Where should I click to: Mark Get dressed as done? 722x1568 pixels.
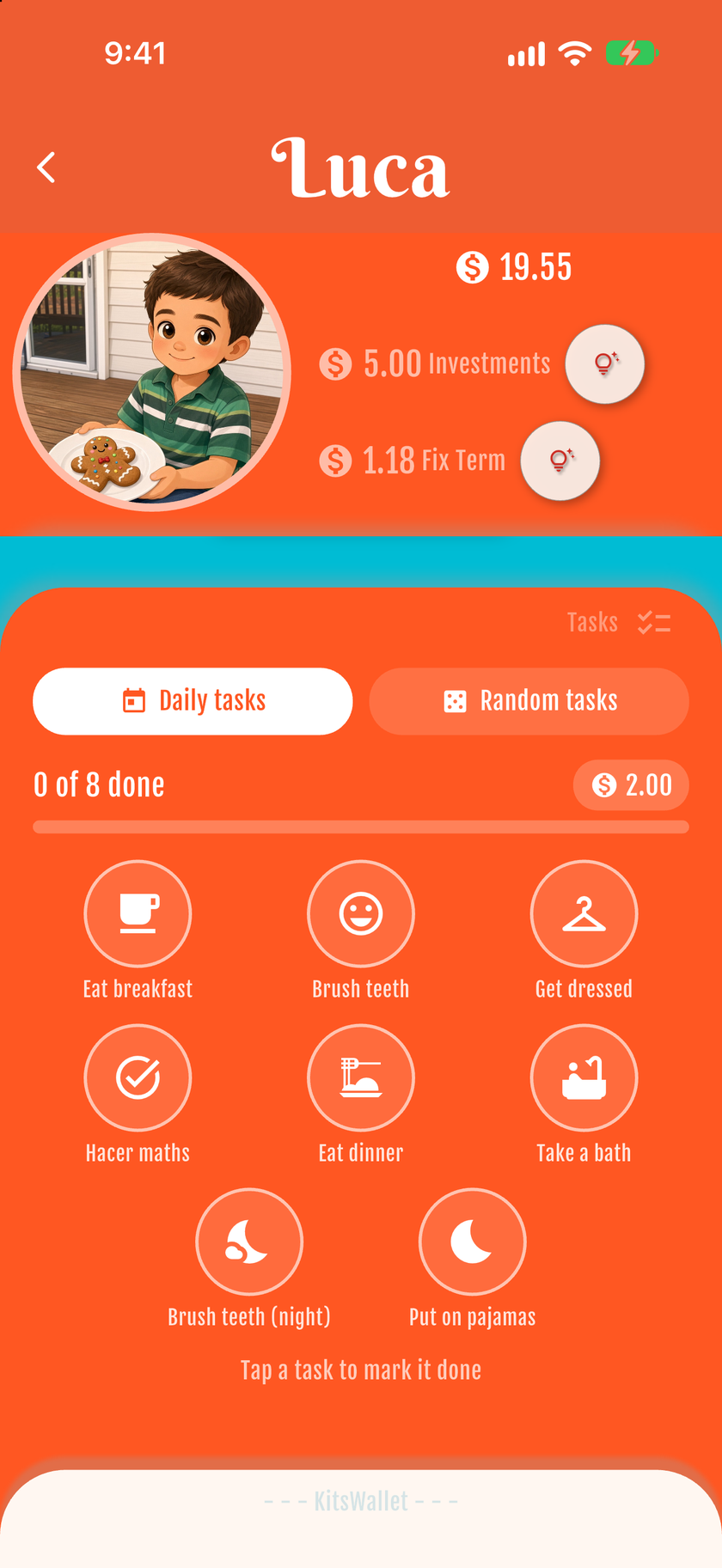(584, 913)
